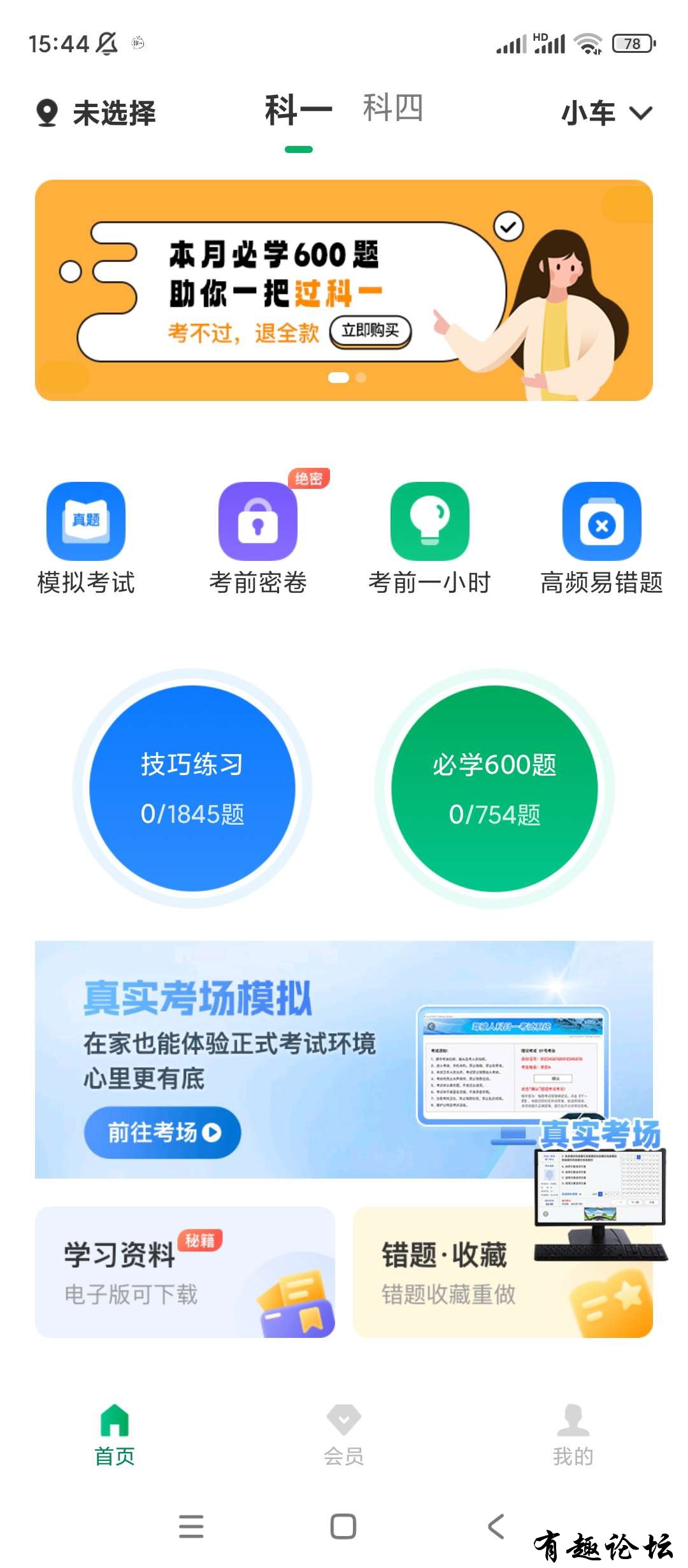Expand the 小车 vehicle type dropdown
This screenshot has height=1568, width=688.
click(x=606, y=113)
